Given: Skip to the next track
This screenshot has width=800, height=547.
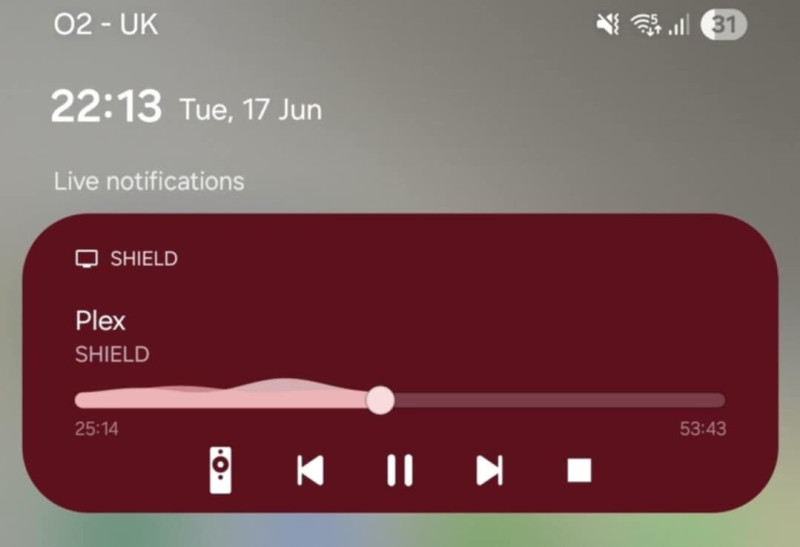Looking at the screenshot, I should pyautogui.click(x=489, y=470).
